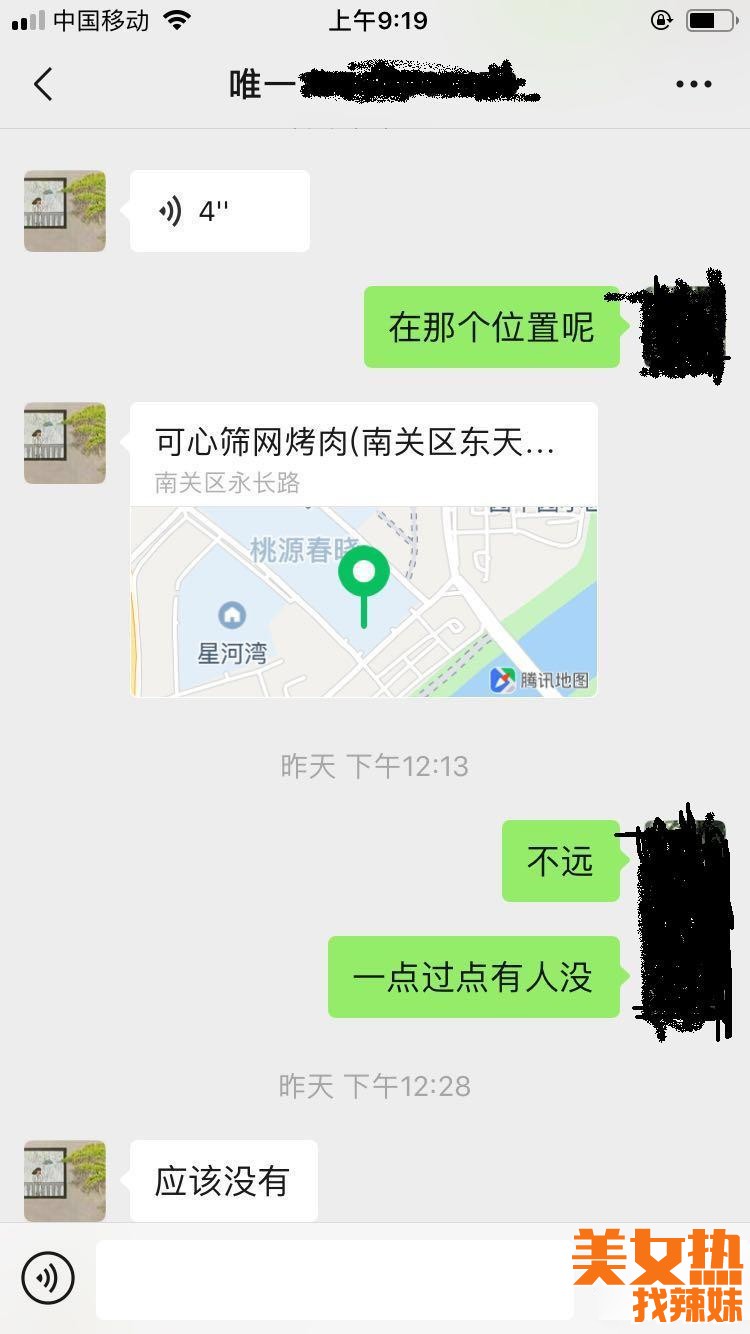
Task: Open contact avatar beside the voice message
Action: [x=65, y=211]
